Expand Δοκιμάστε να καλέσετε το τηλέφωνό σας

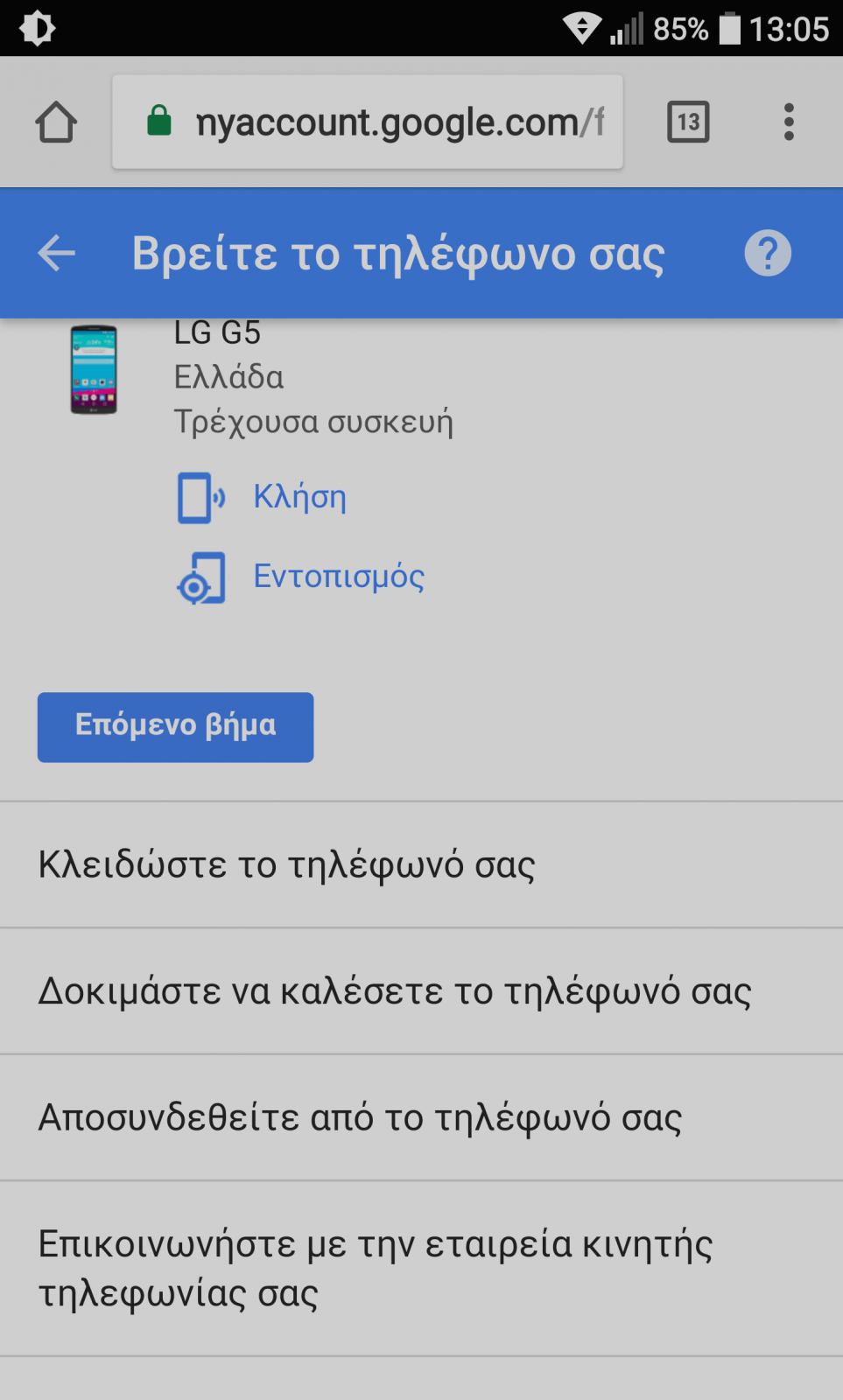[x=421, y=991]
